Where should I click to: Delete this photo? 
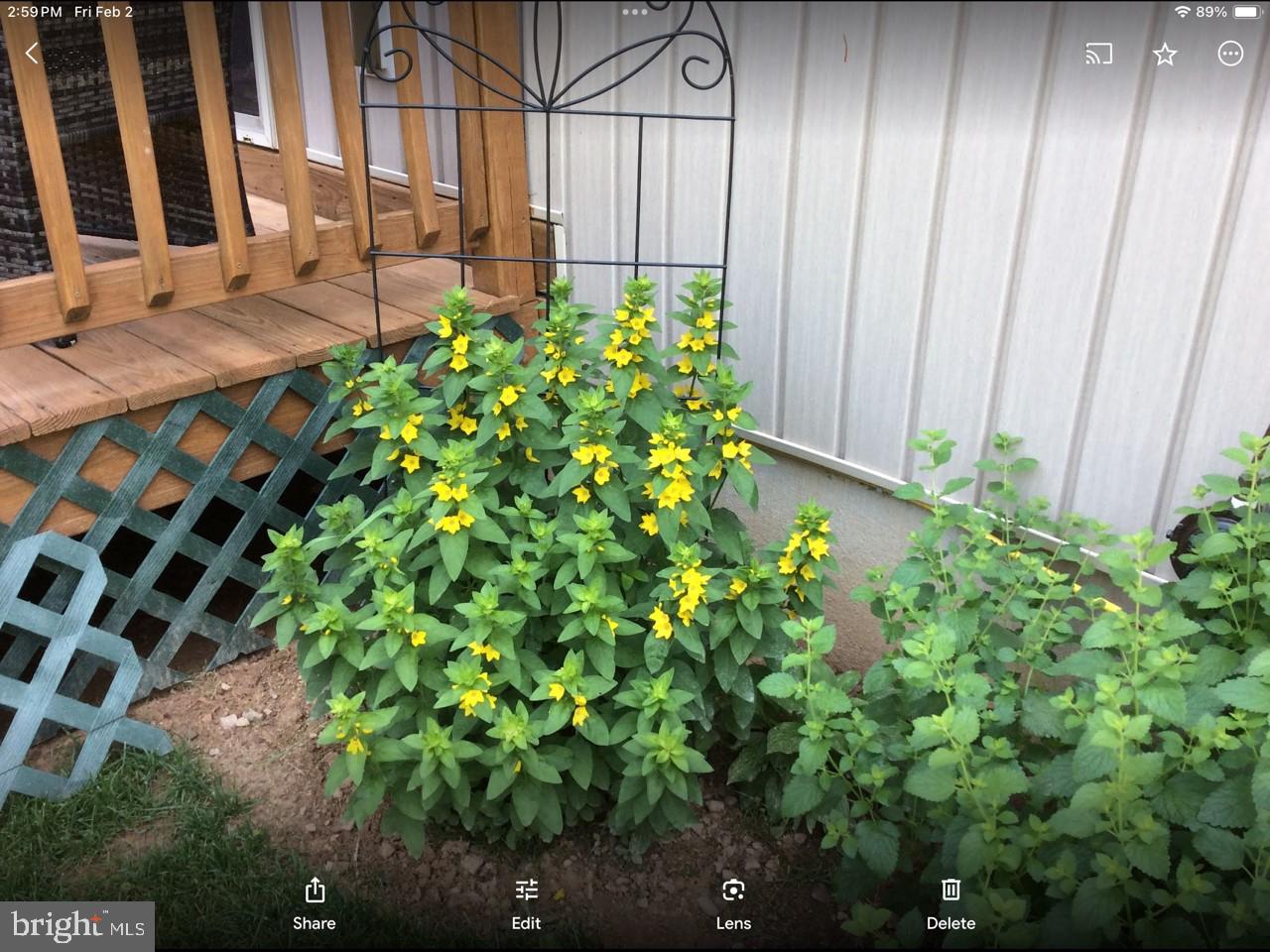[951, 902]
